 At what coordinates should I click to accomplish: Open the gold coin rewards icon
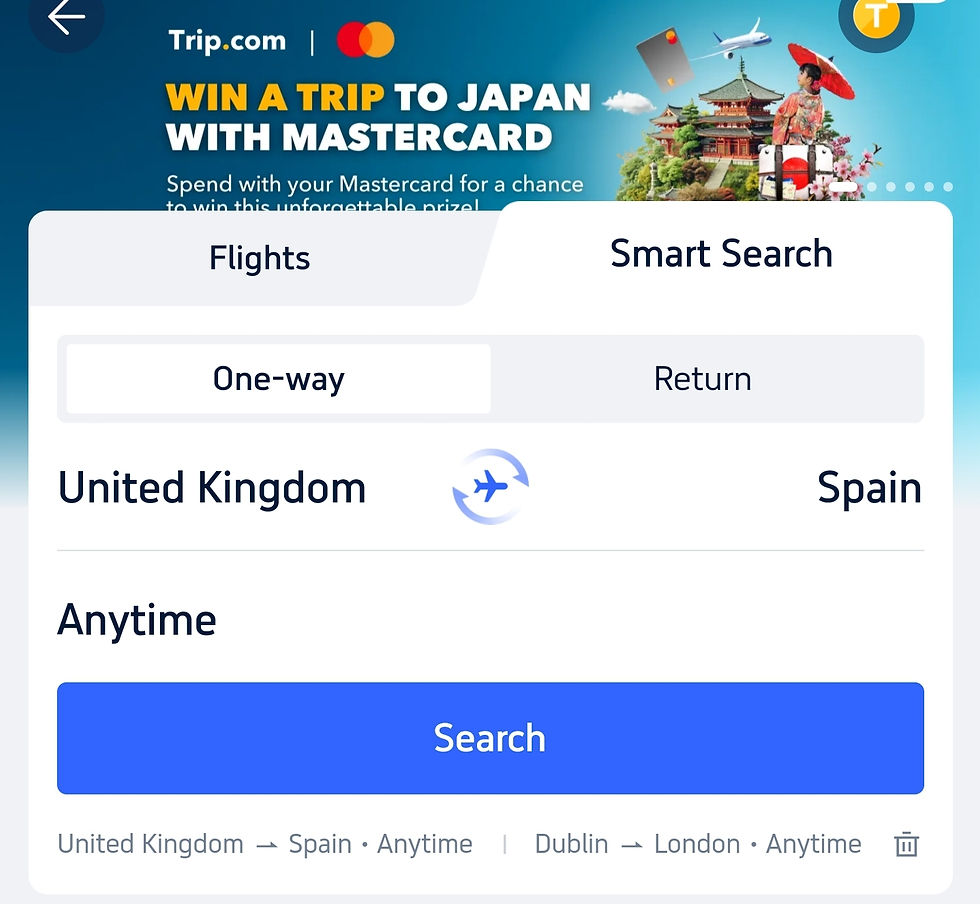[875, 17]
